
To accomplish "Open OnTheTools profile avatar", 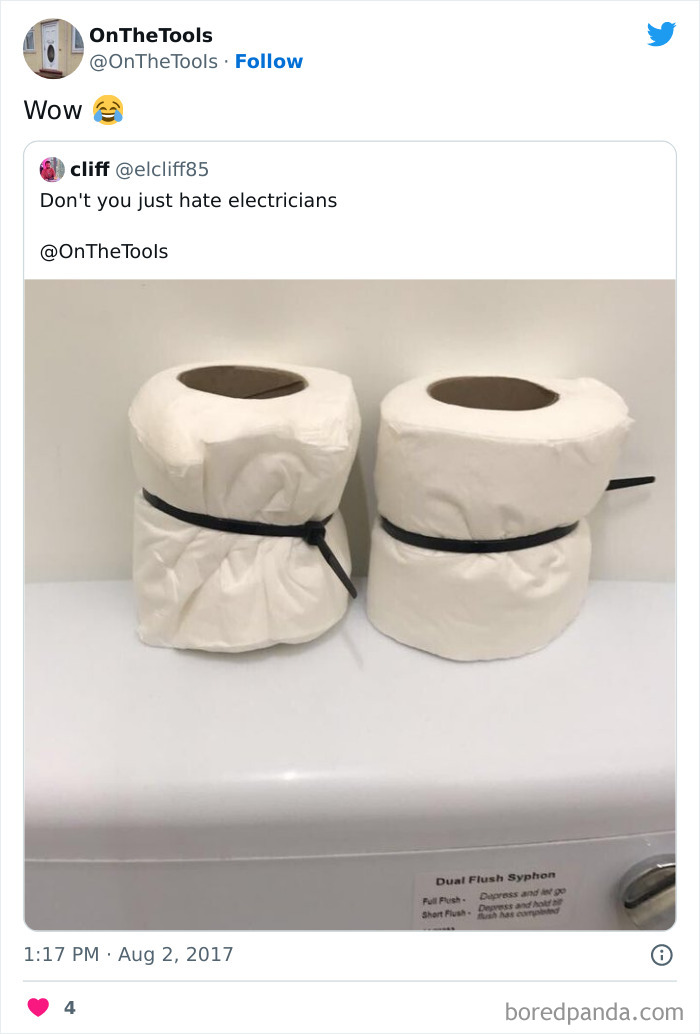I will pyautogui.click(x=53, y=48).
